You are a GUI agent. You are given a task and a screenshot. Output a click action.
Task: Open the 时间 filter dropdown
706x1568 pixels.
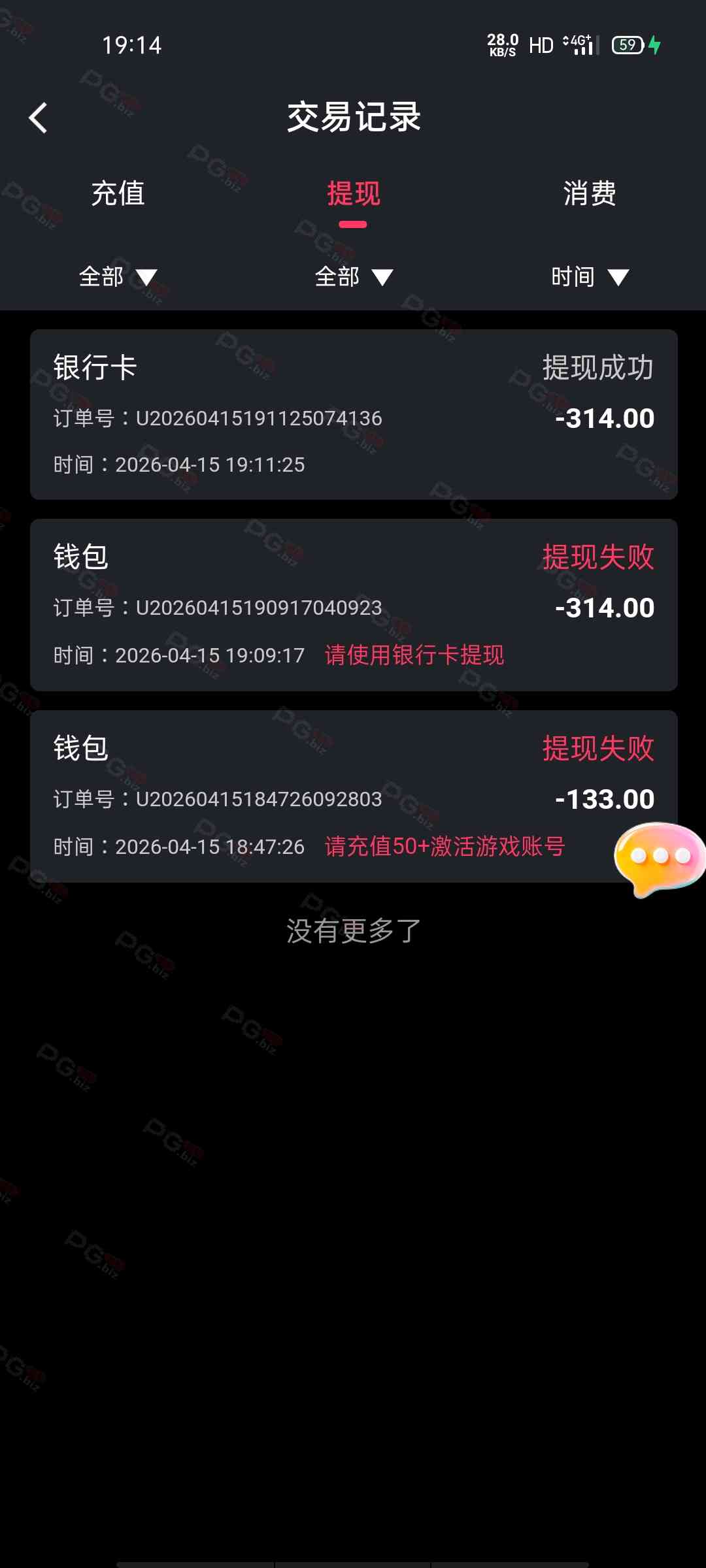click(589, 277)
